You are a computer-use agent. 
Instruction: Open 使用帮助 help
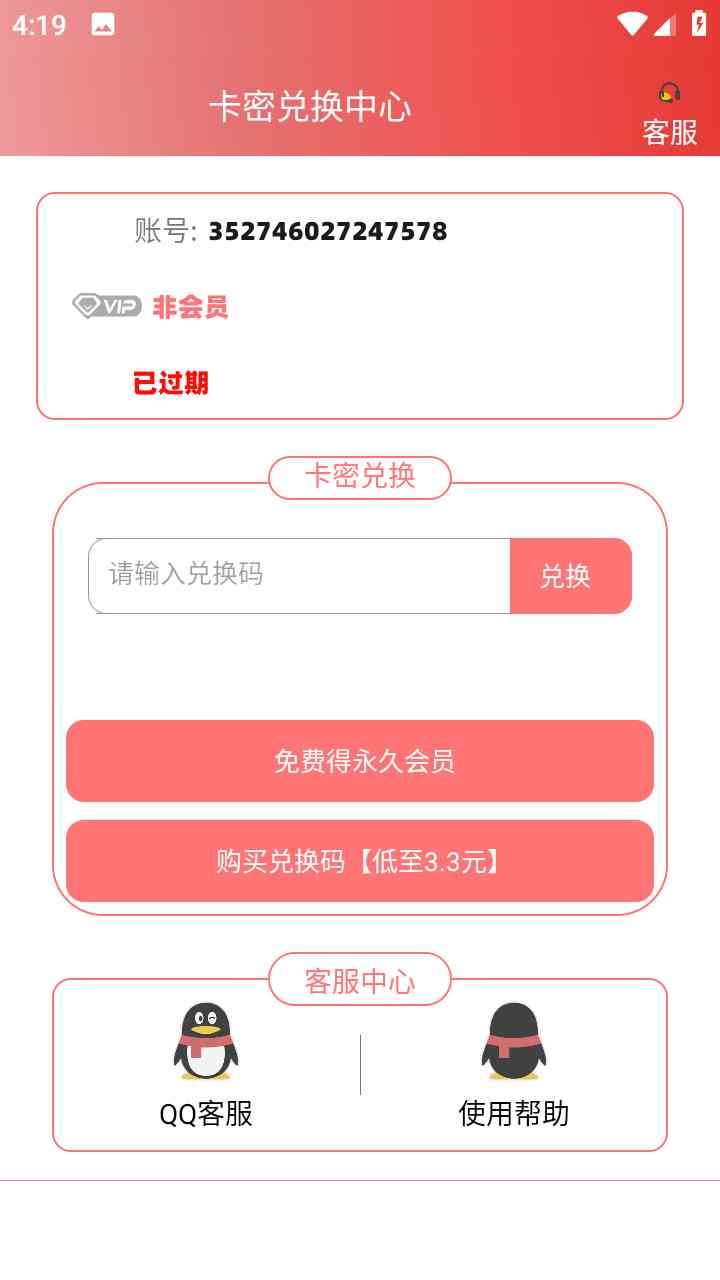pos(513,1066)
